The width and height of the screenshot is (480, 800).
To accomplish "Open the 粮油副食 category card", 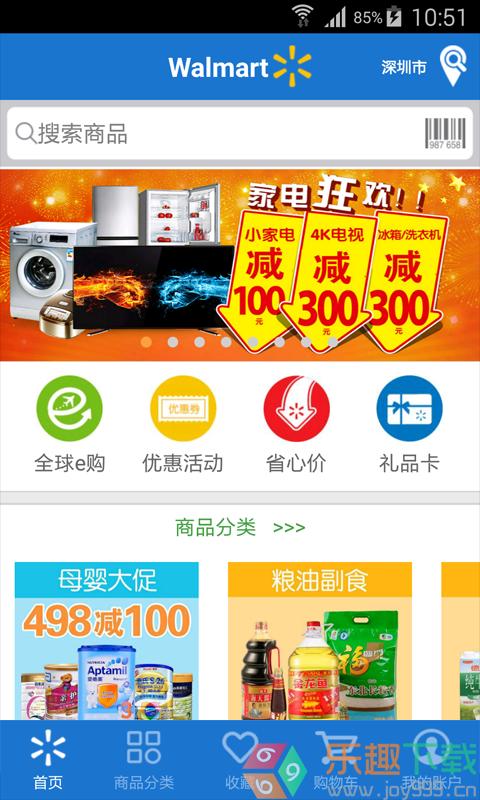I will (x=320, y=641).
